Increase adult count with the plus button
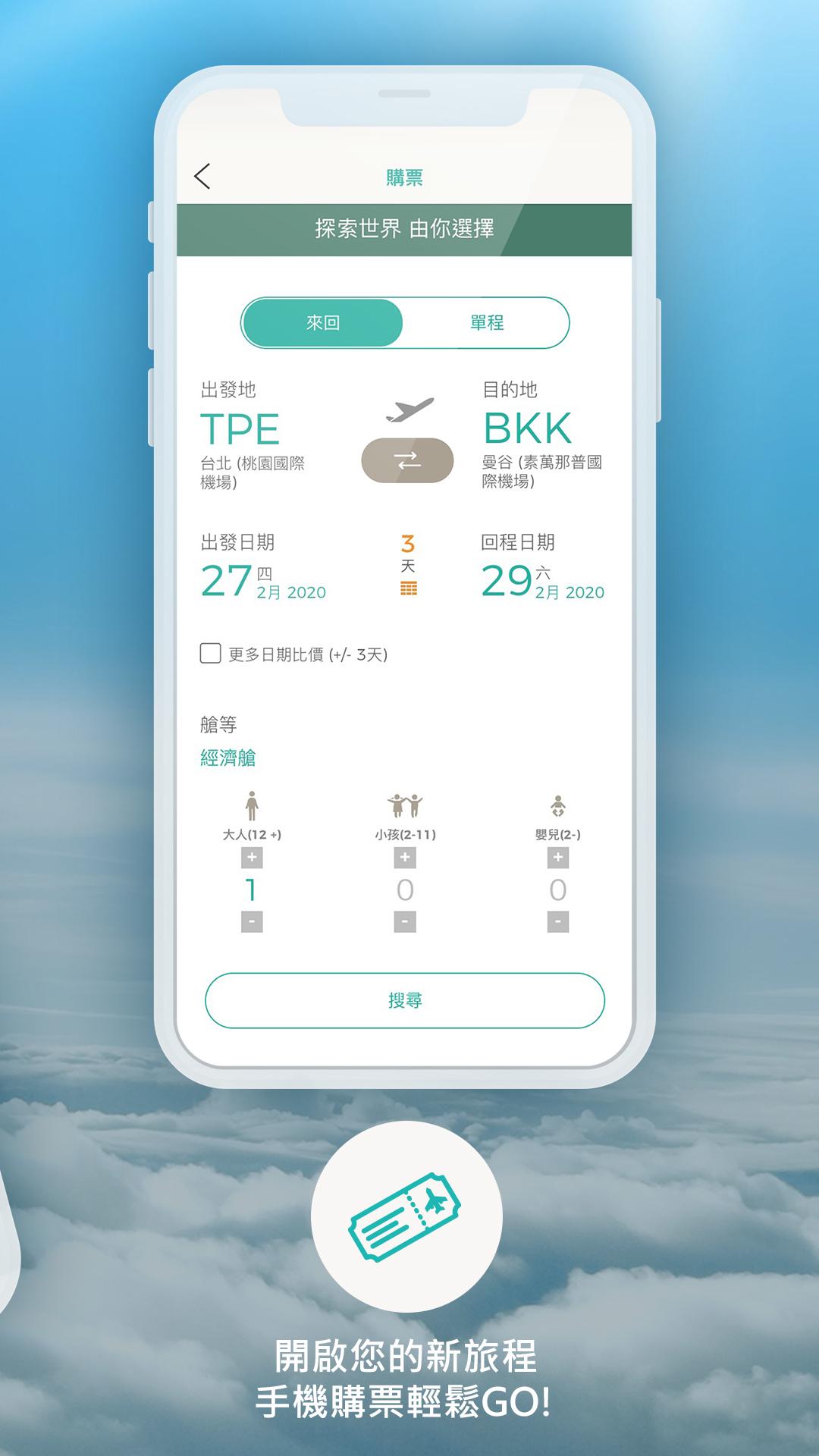This screenshot has width=819, height=1456. tap(250, 856)
